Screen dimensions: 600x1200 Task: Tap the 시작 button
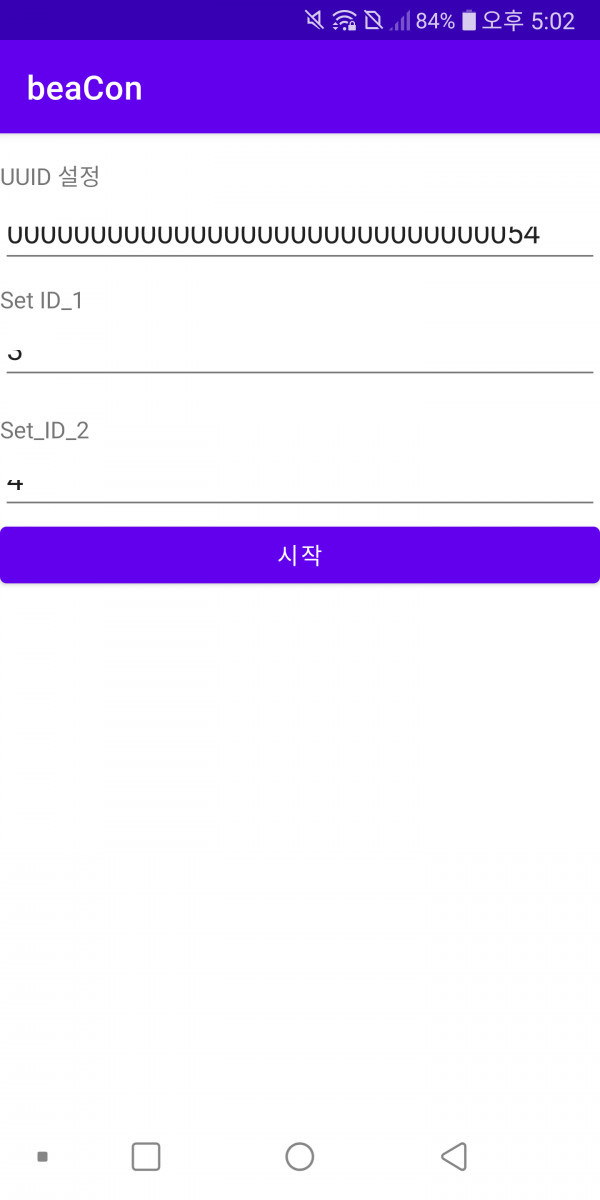[300, 555]
